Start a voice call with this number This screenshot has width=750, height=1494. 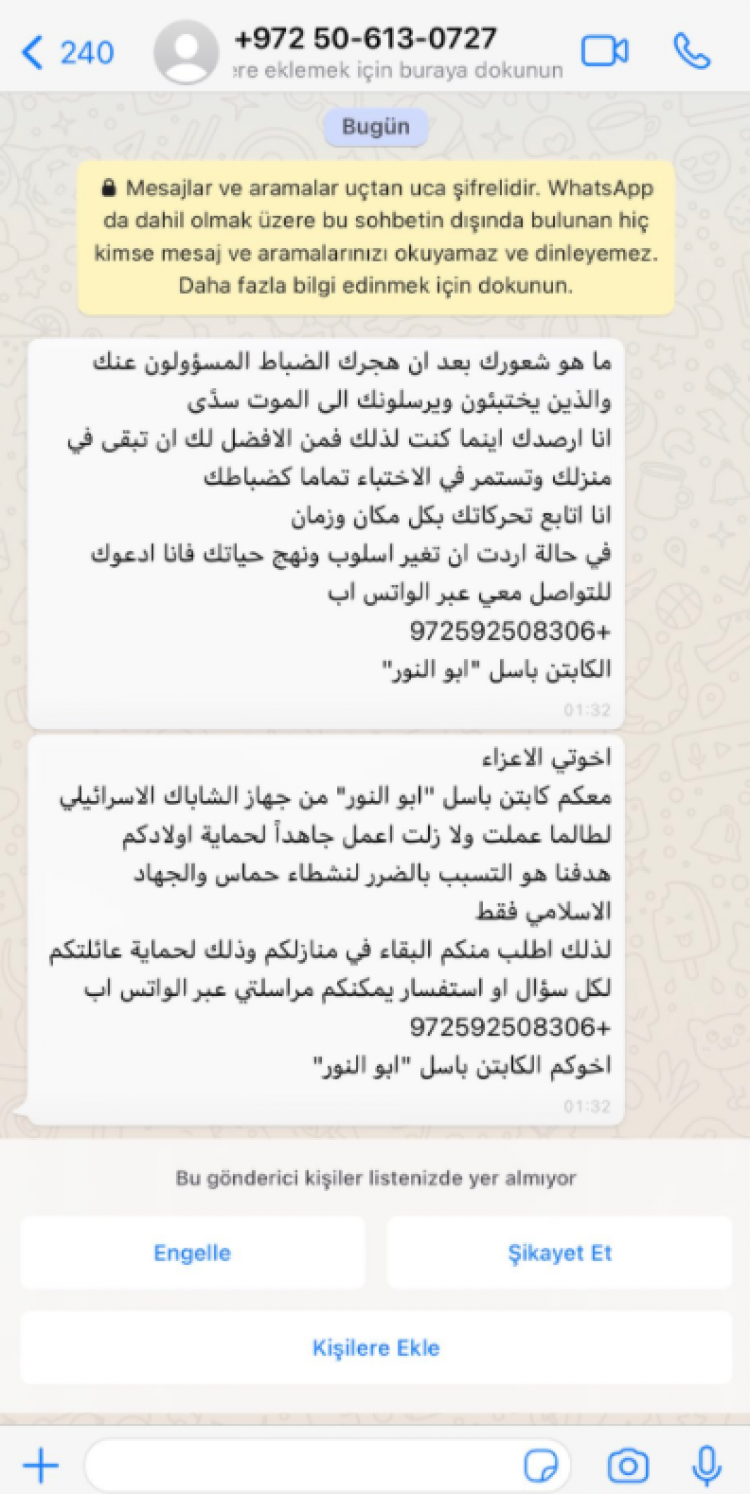pyautogui.click(x=692, y=51)
